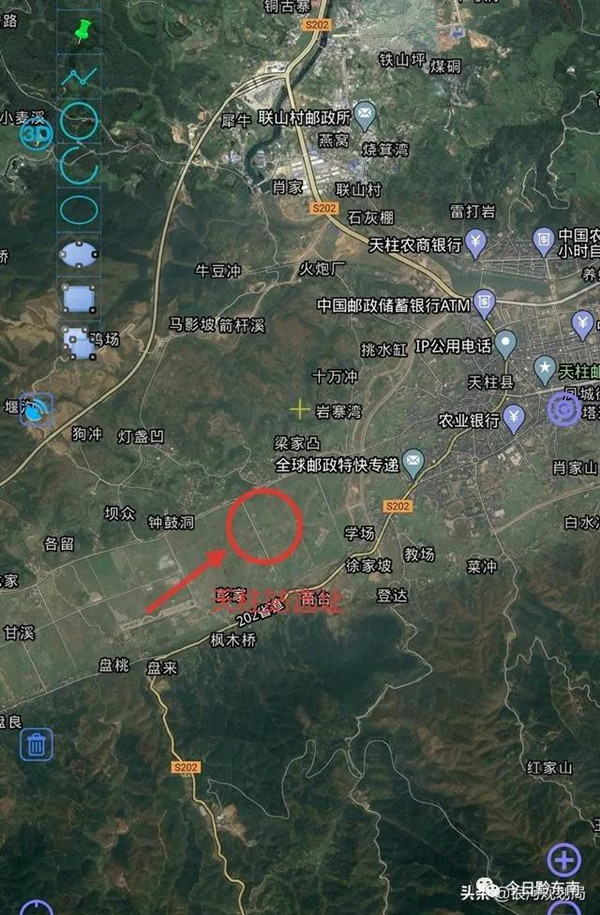Switch the map to 3D view
The height and width of the screenshot is (915, 600).
(x=37, y=134)
